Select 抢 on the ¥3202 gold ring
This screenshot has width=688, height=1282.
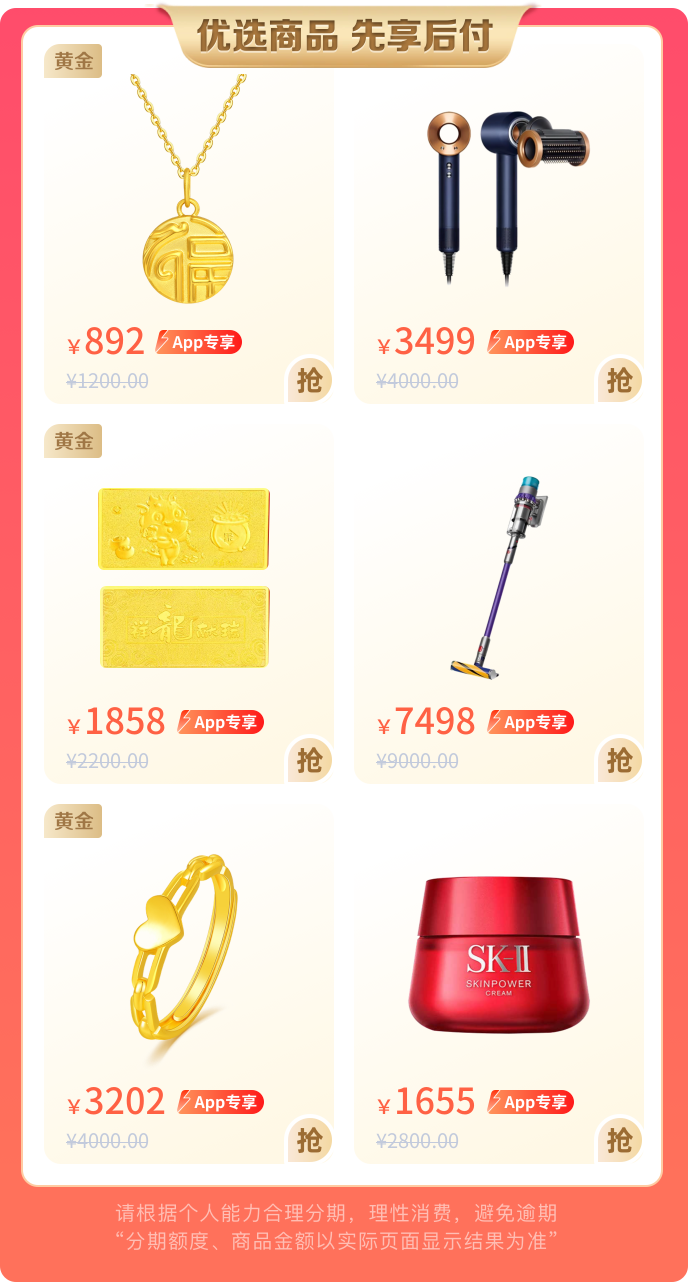[309, 1140]
